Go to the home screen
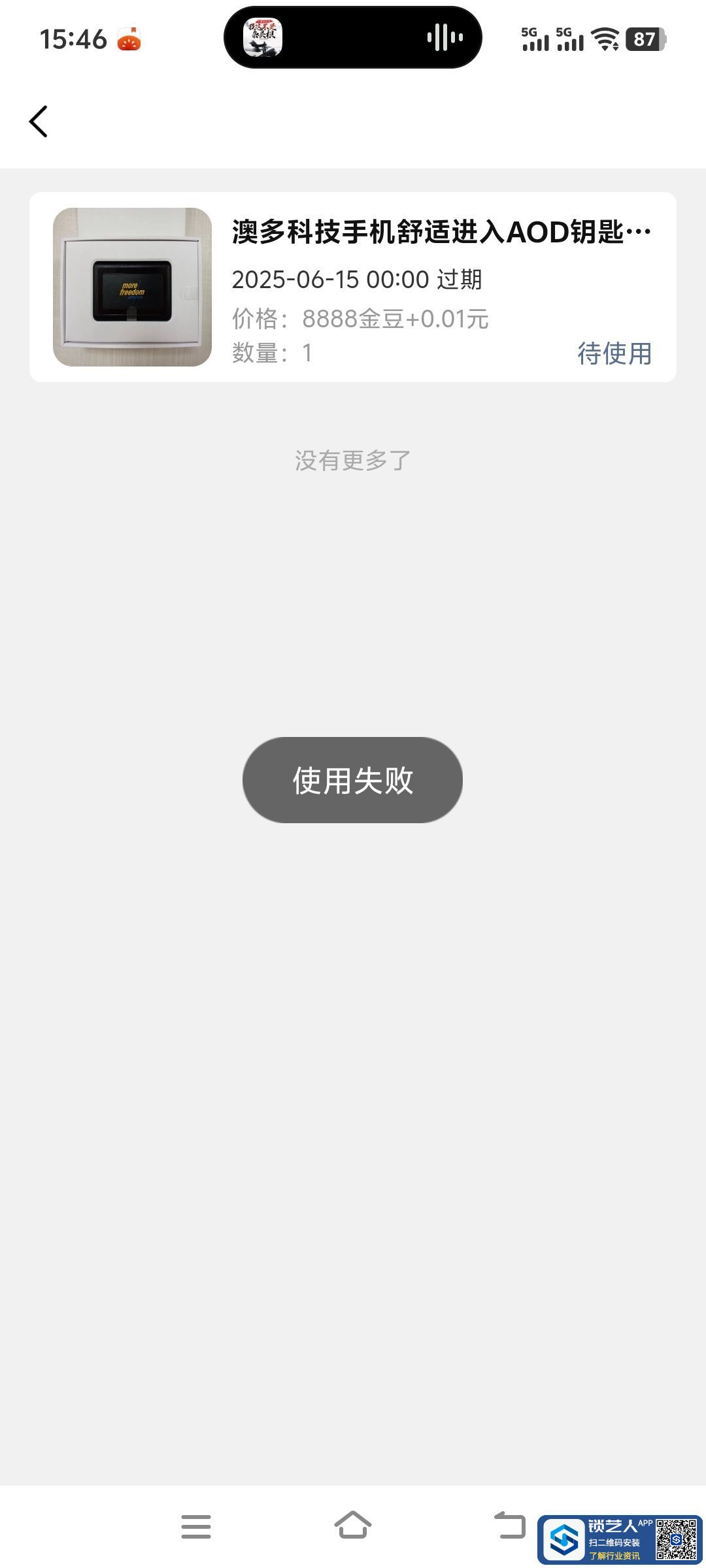The image size is (706, 1568). pos(353,1526)
